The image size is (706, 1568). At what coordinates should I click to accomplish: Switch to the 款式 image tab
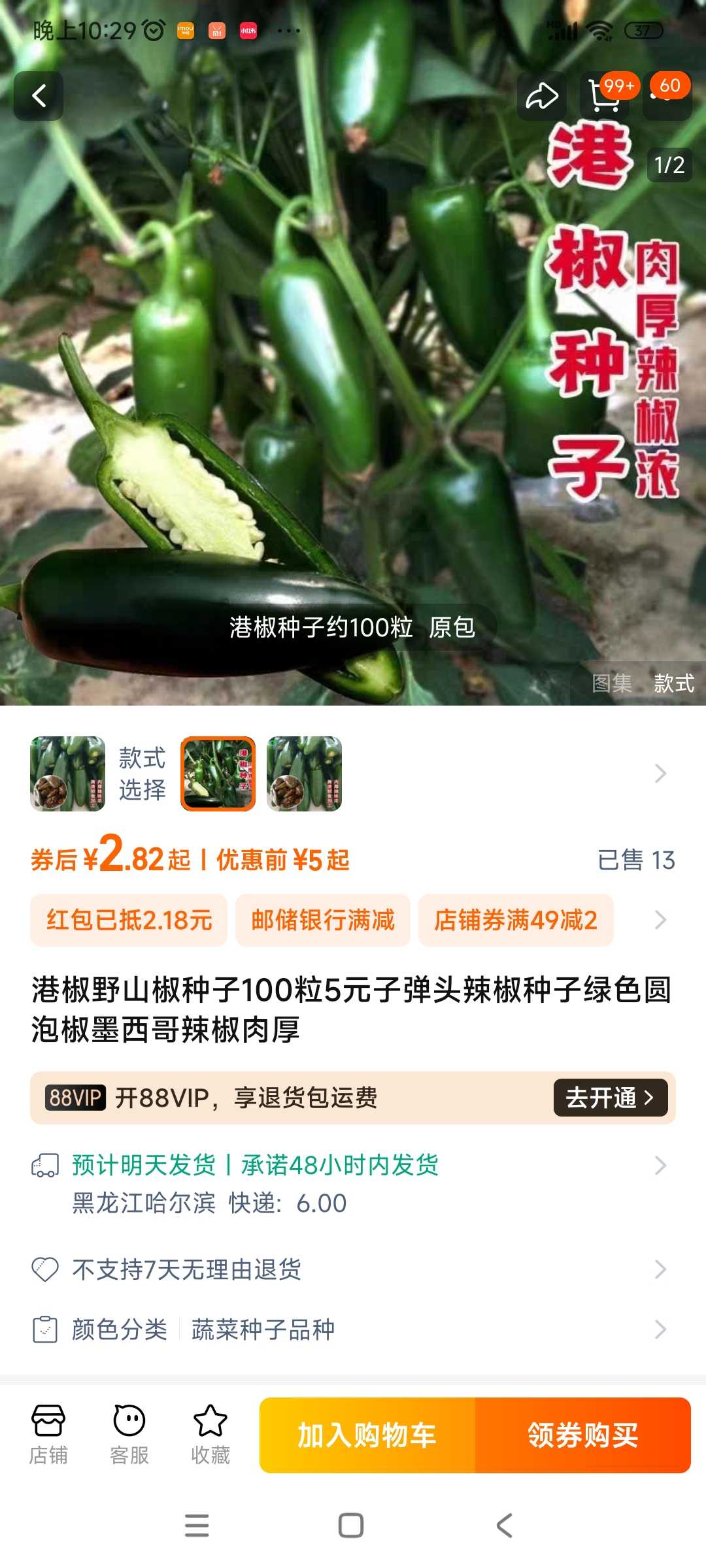pyautogui.click(x=674, y=683)
